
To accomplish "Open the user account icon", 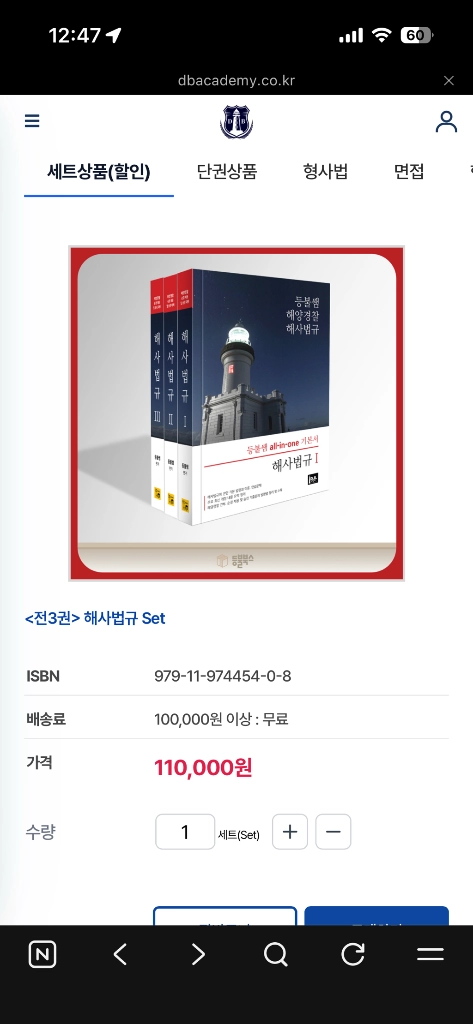I will click(x=446, y=121).
